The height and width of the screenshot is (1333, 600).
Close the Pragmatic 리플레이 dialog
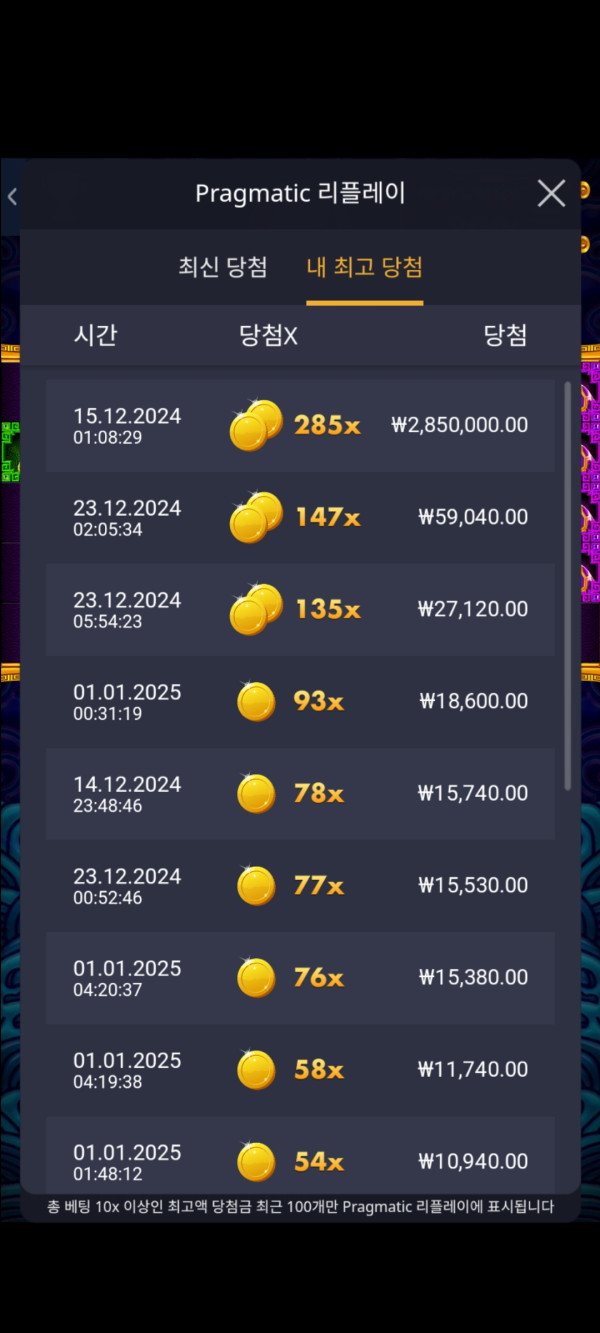(x=551, y=194)
